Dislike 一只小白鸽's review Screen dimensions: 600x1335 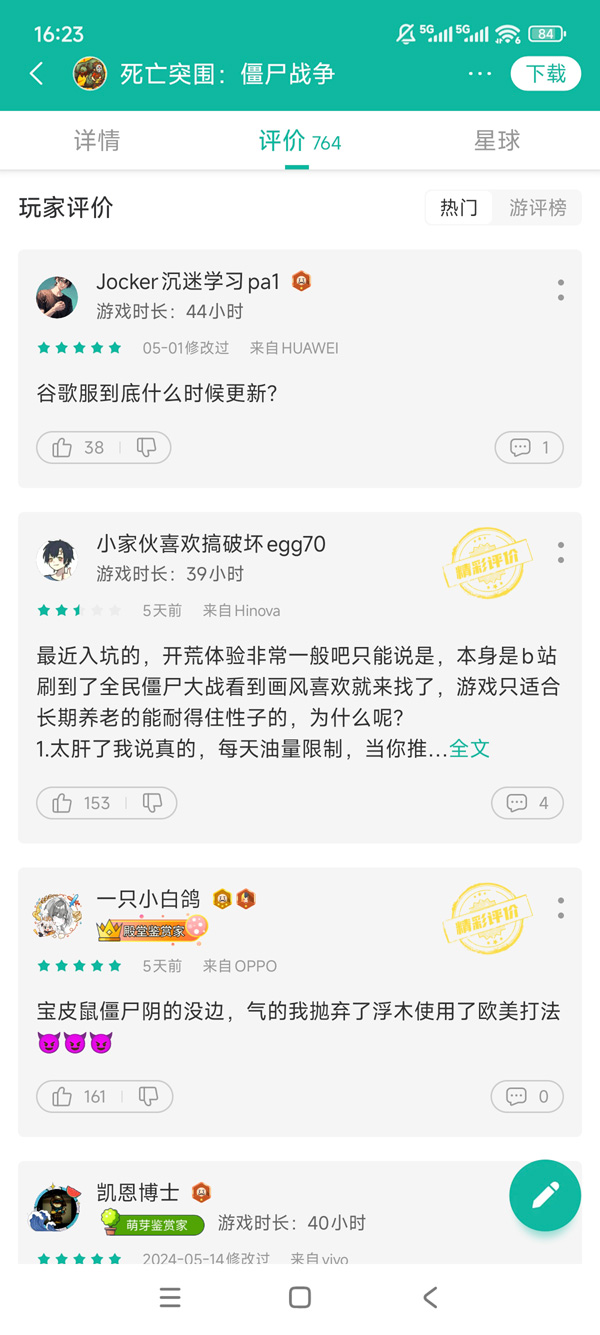148,1097
